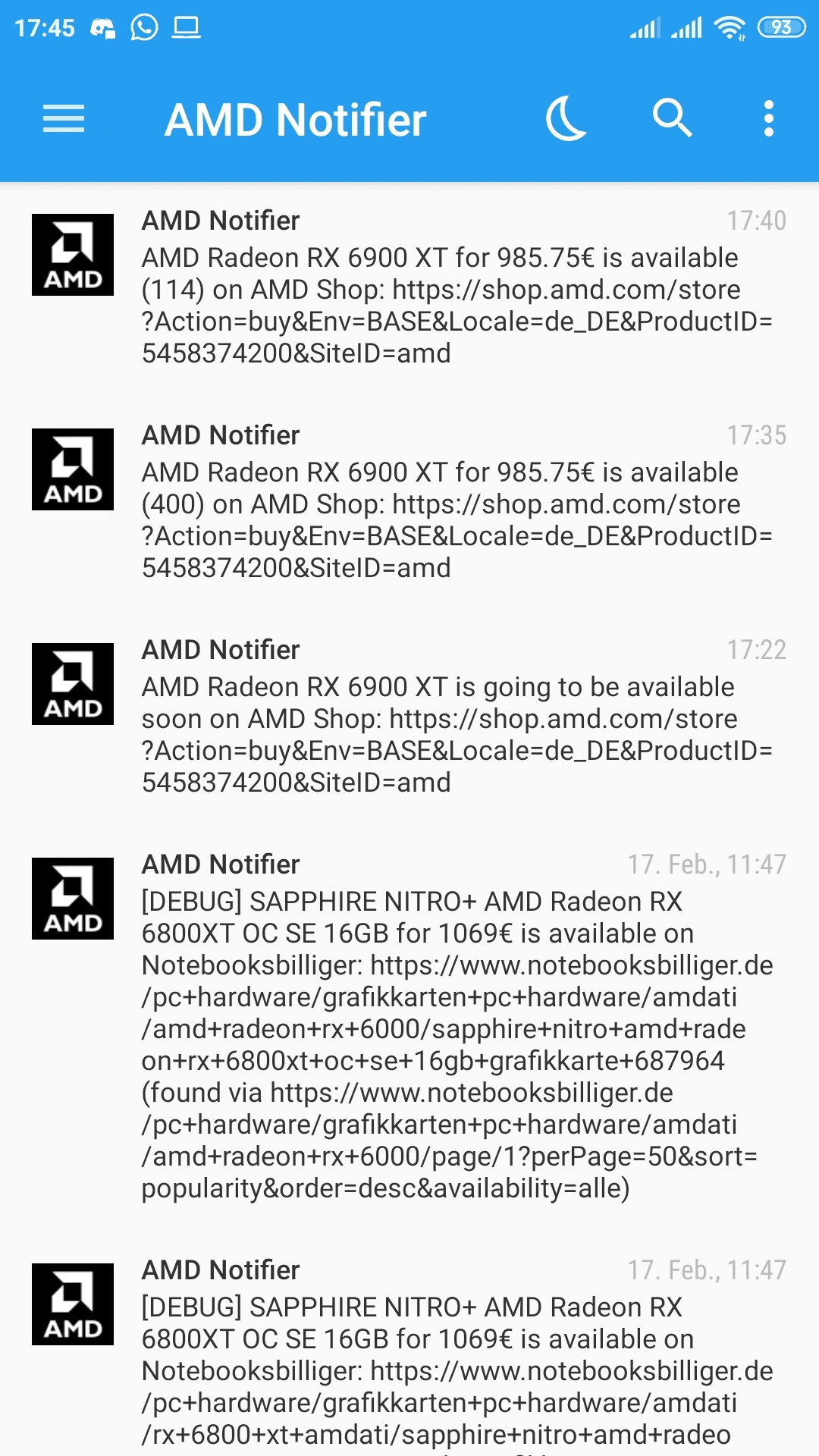Open the navigation drawer menu
819x1456 pixels.
pos(64,119)
